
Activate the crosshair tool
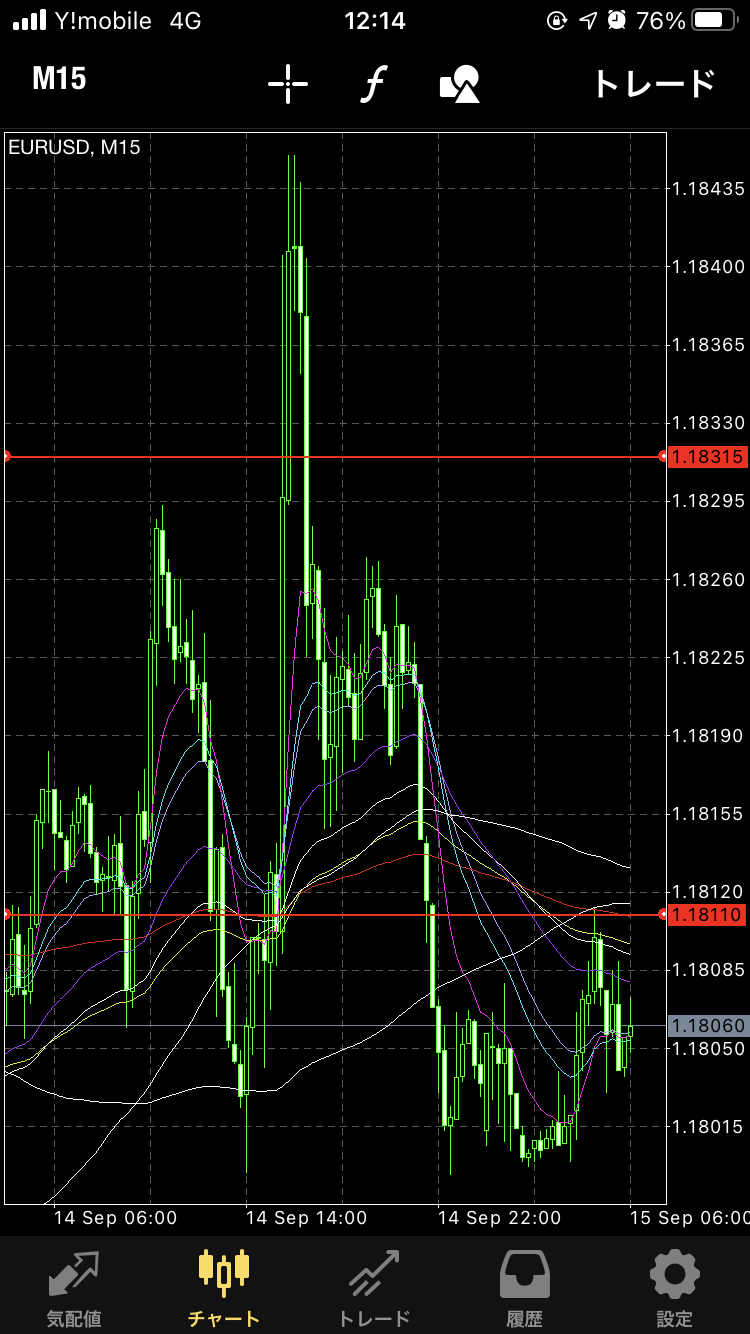(288, 84)
